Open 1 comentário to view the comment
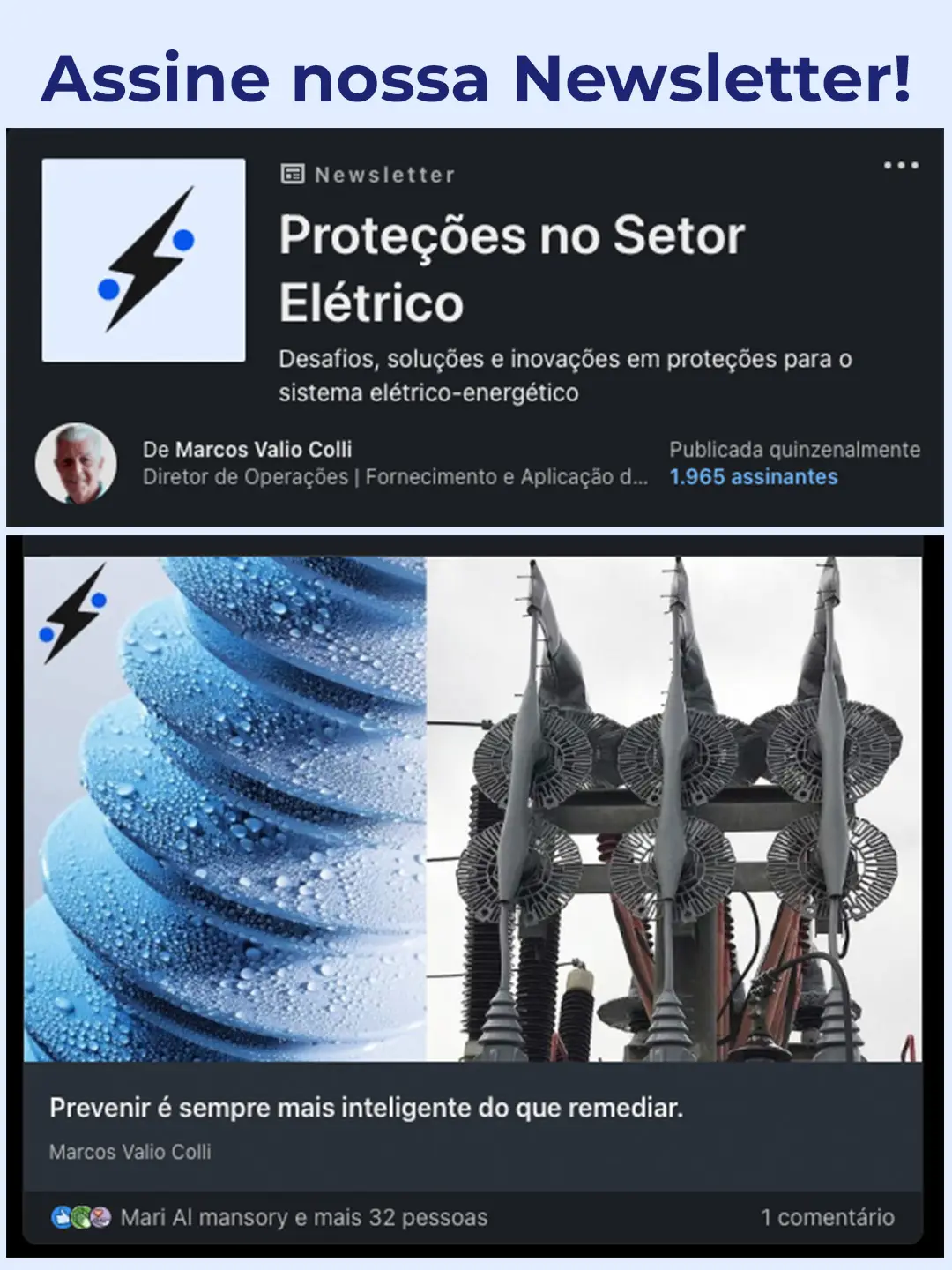 click(x=827, y=1216)
